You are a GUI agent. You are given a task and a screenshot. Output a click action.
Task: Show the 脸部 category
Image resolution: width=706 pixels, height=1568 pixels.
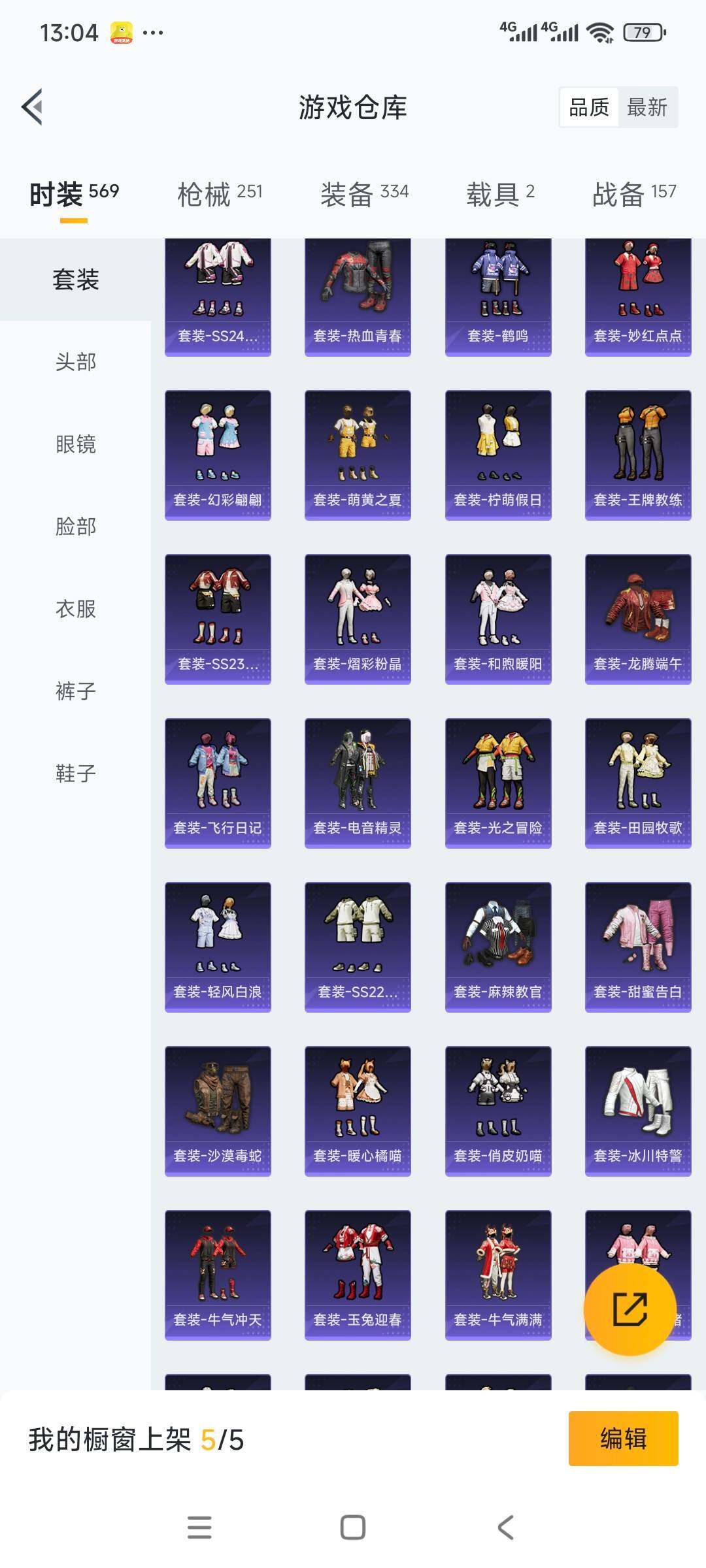[x=76, y=527]
